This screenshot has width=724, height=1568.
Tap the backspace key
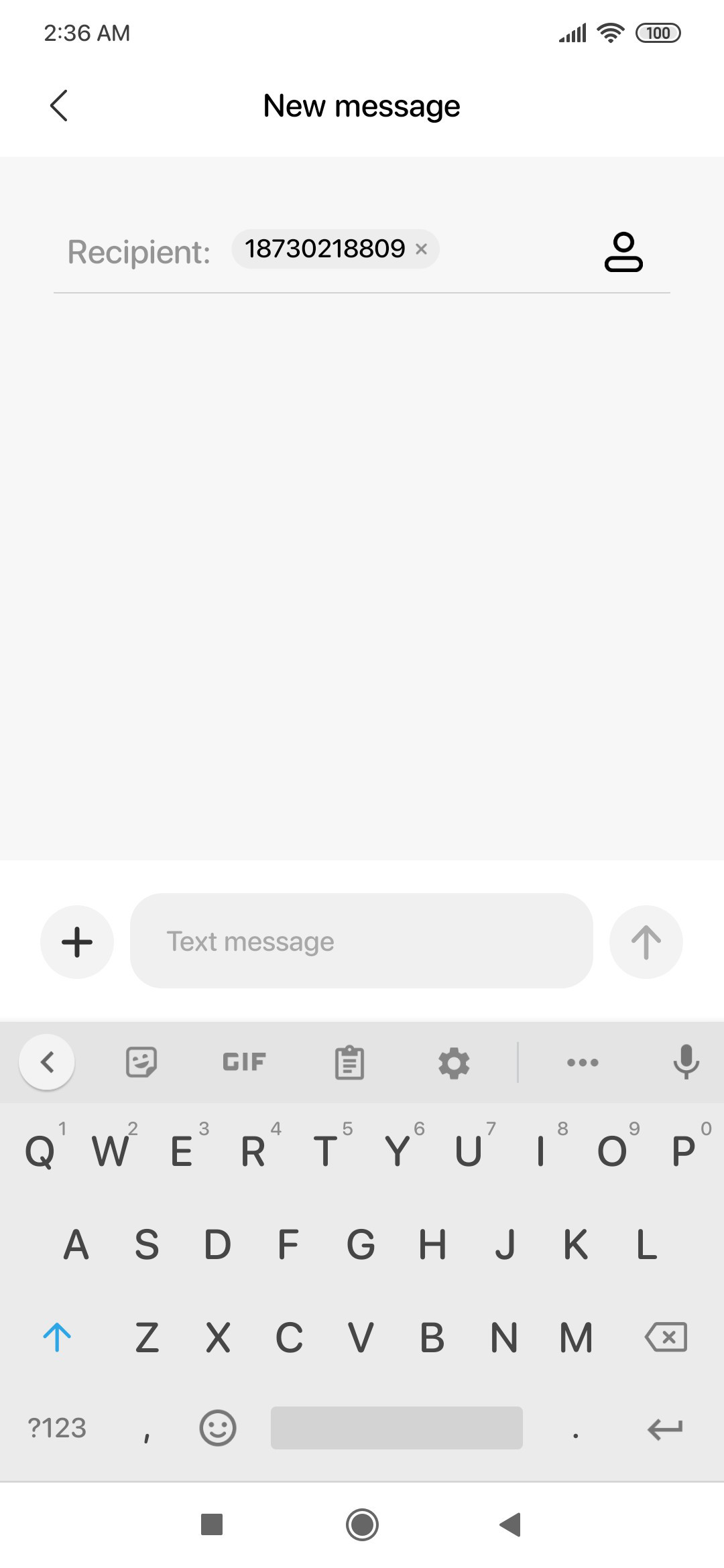point(666,1337)
